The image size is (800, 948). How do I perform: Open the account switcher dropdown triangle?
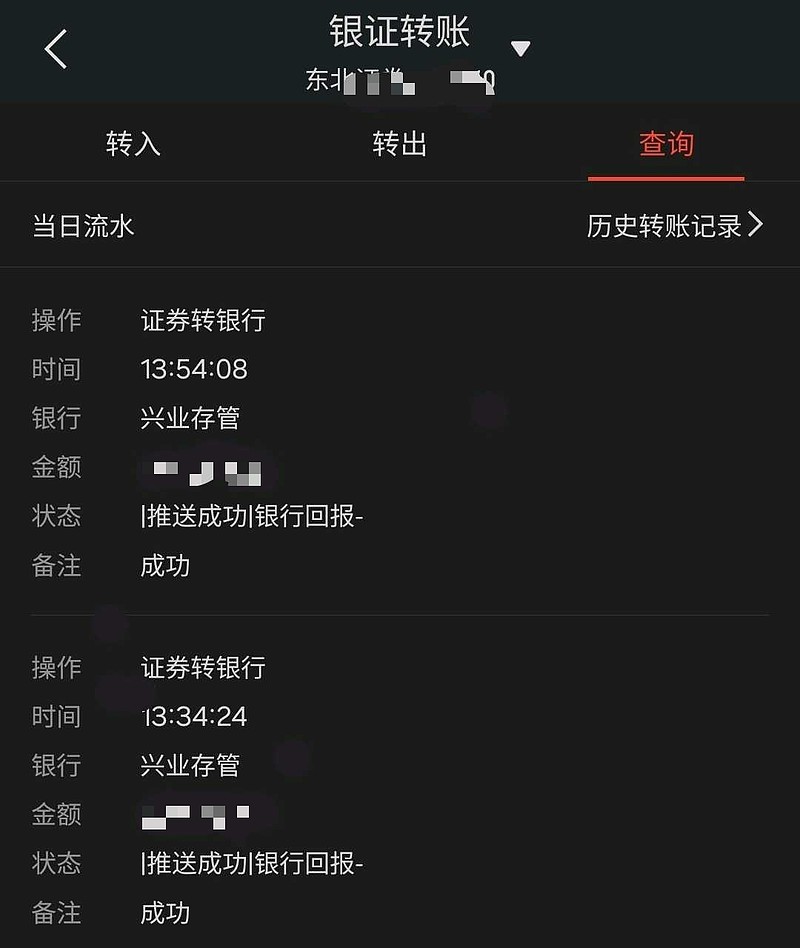(521, 46)
